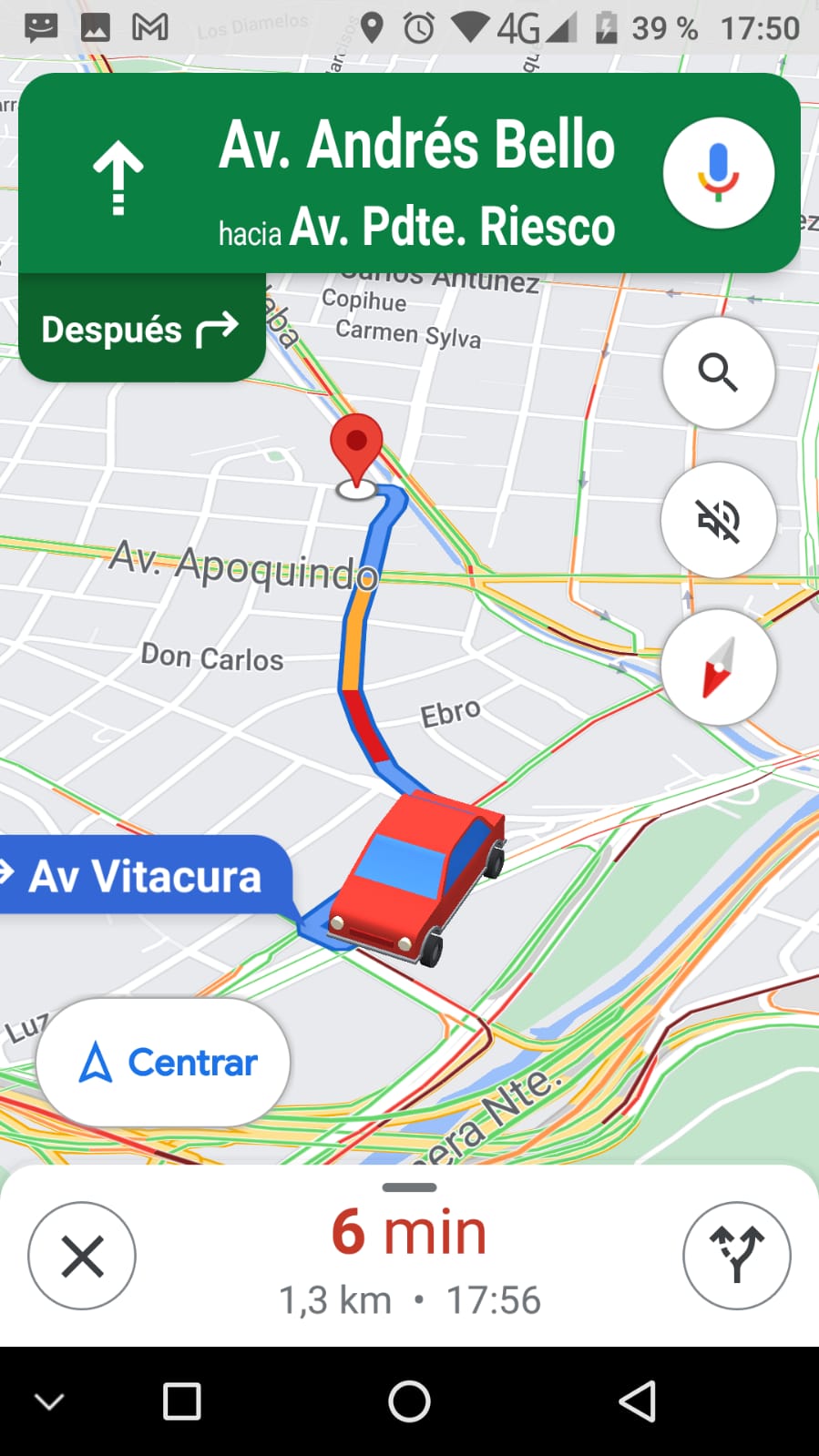This screenshot has height=1456, width=819.
Task: Close navigation with the X button
Action: tap(82, 1256)
